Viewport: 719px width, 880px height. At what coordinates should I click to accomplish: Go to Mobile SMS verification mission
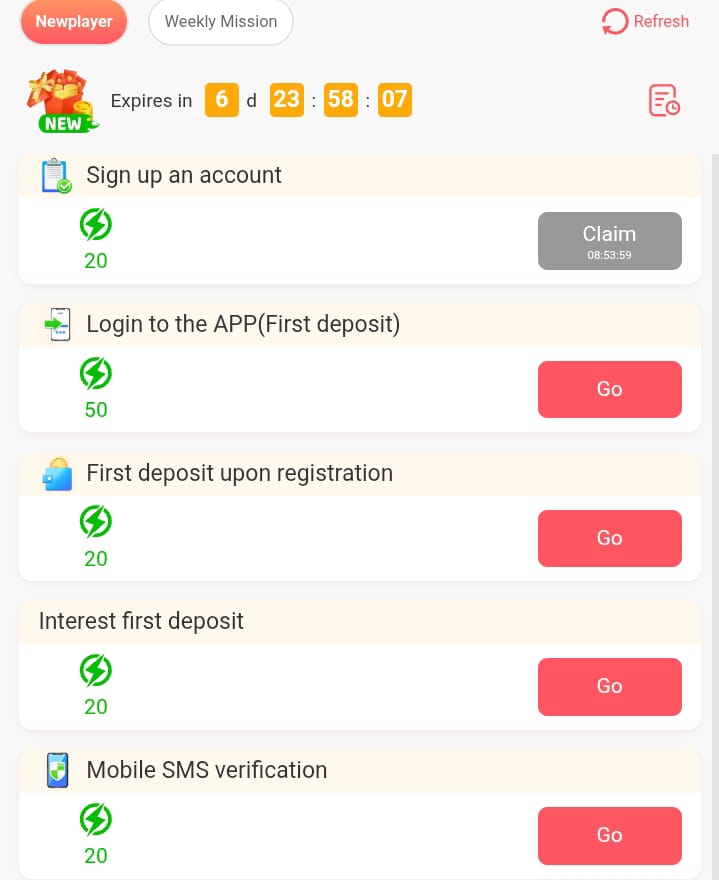[x=609, y=835]
